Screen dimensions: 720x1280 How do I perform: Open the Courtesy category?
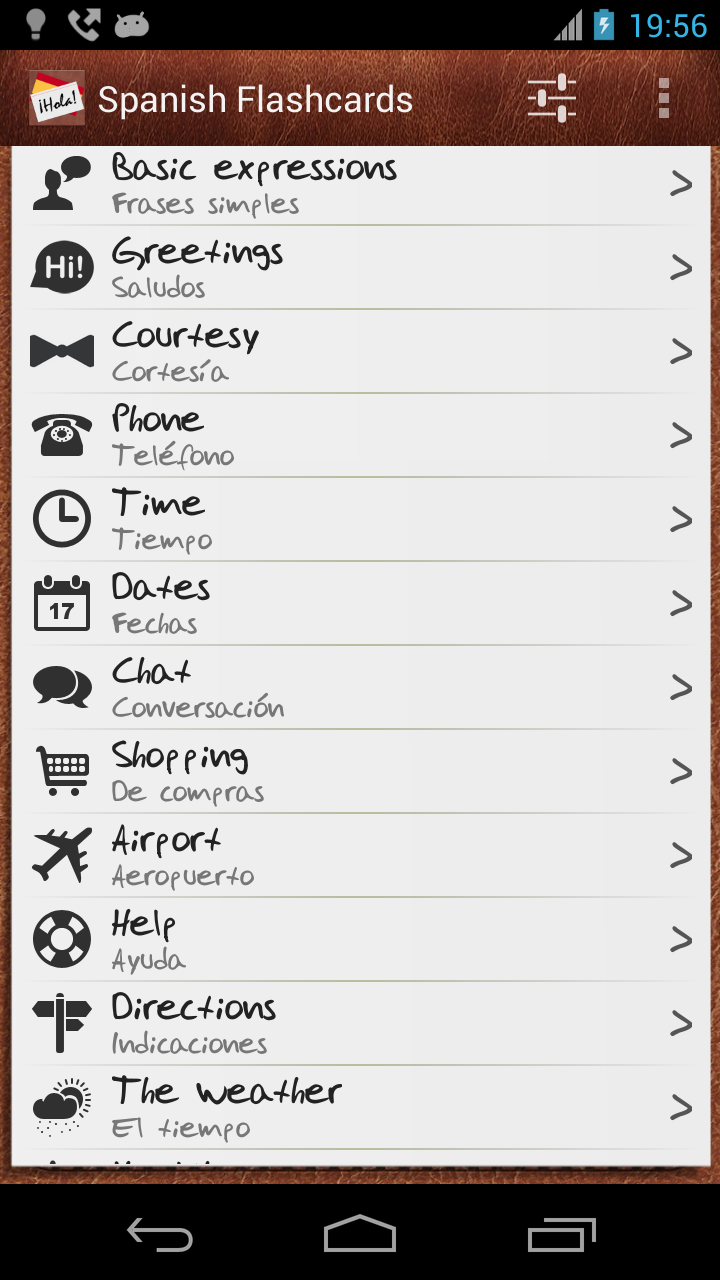click(360, 352)
